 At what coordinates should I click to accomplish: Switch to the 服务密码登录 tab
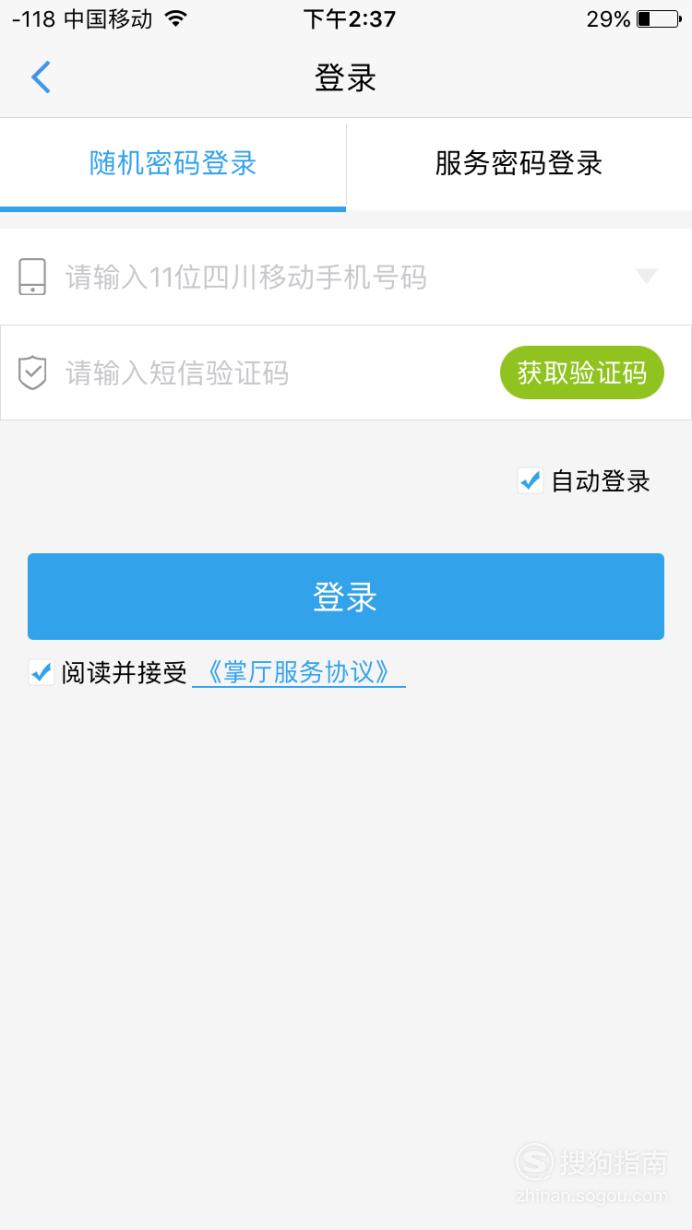(519, 164)
